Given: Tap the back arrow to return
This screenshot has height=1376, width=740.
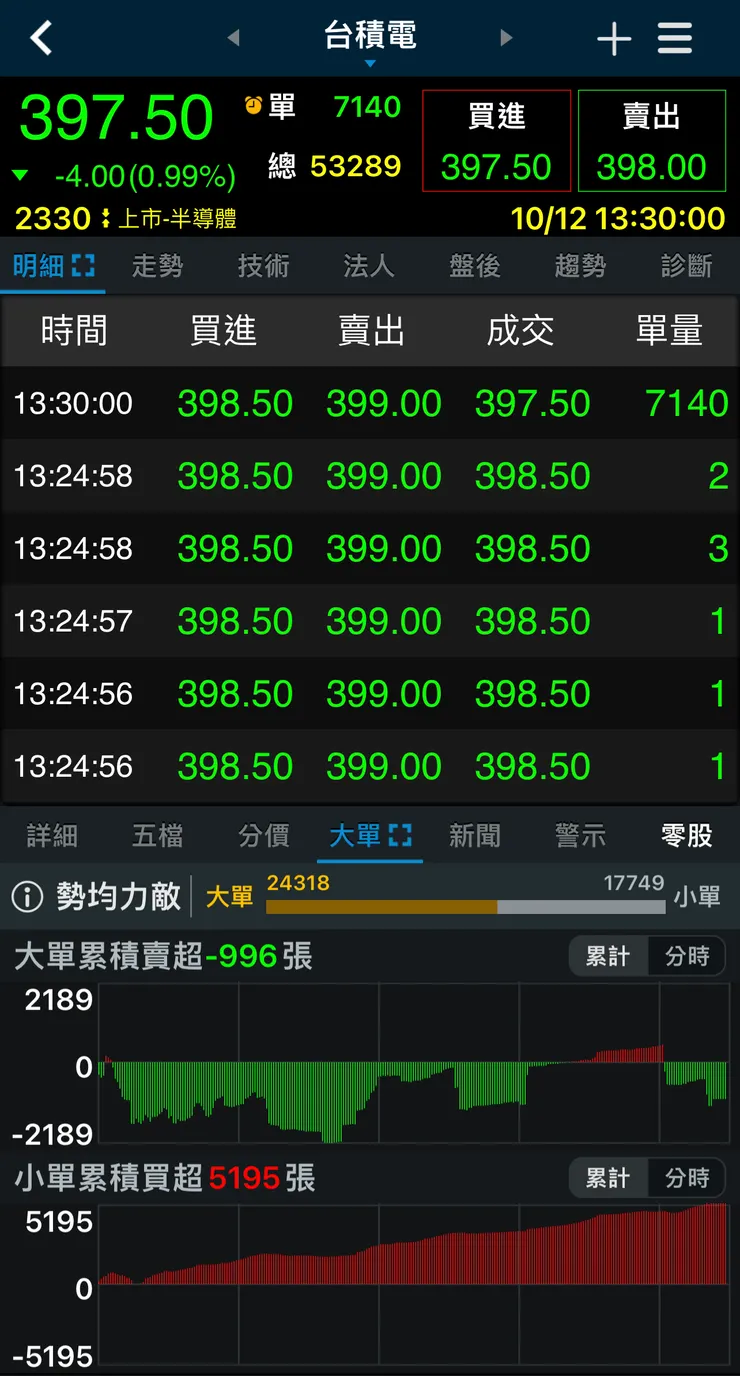Looking at the screenshot, I should (x=40, y=37).
